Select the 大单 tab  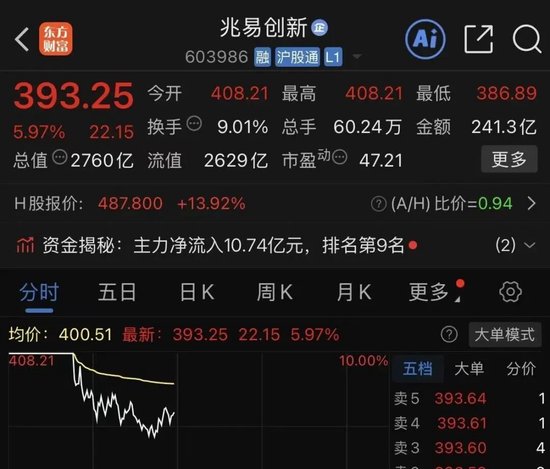pyautogui.click(x=469, y=369)
